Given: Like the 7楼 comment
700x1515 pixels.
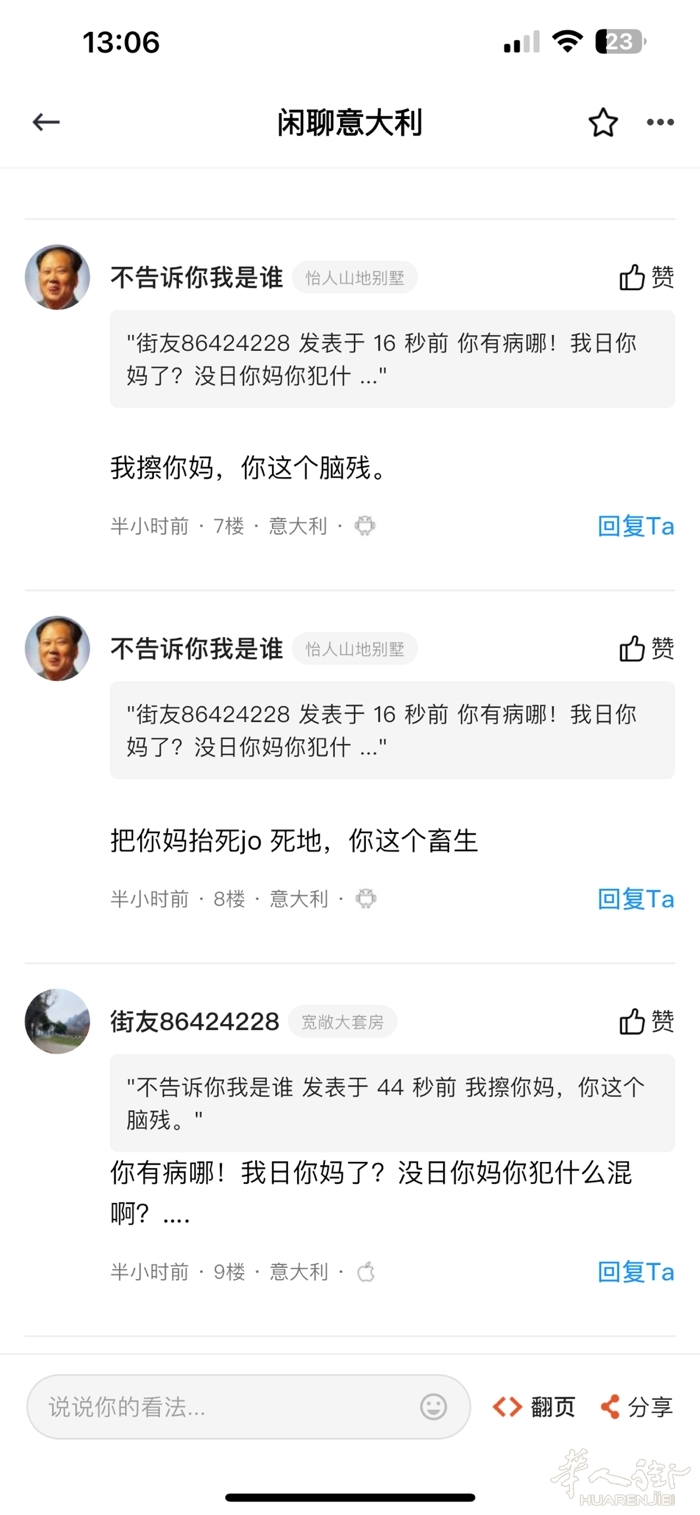Looking at the screenshot, I should [x=646, y=277].
